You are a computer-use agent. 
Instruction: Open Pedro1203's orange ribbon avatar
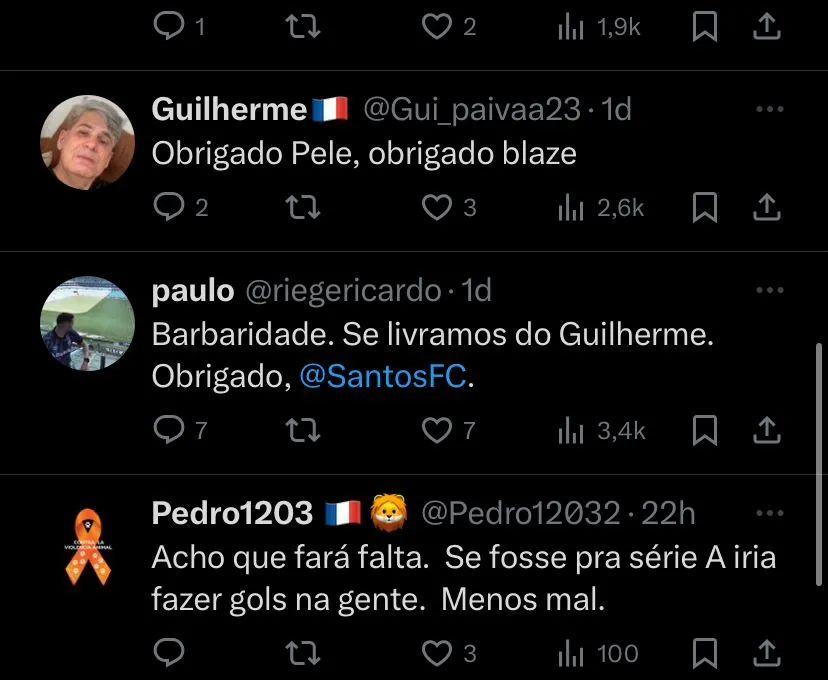click(x=87, y=546)
